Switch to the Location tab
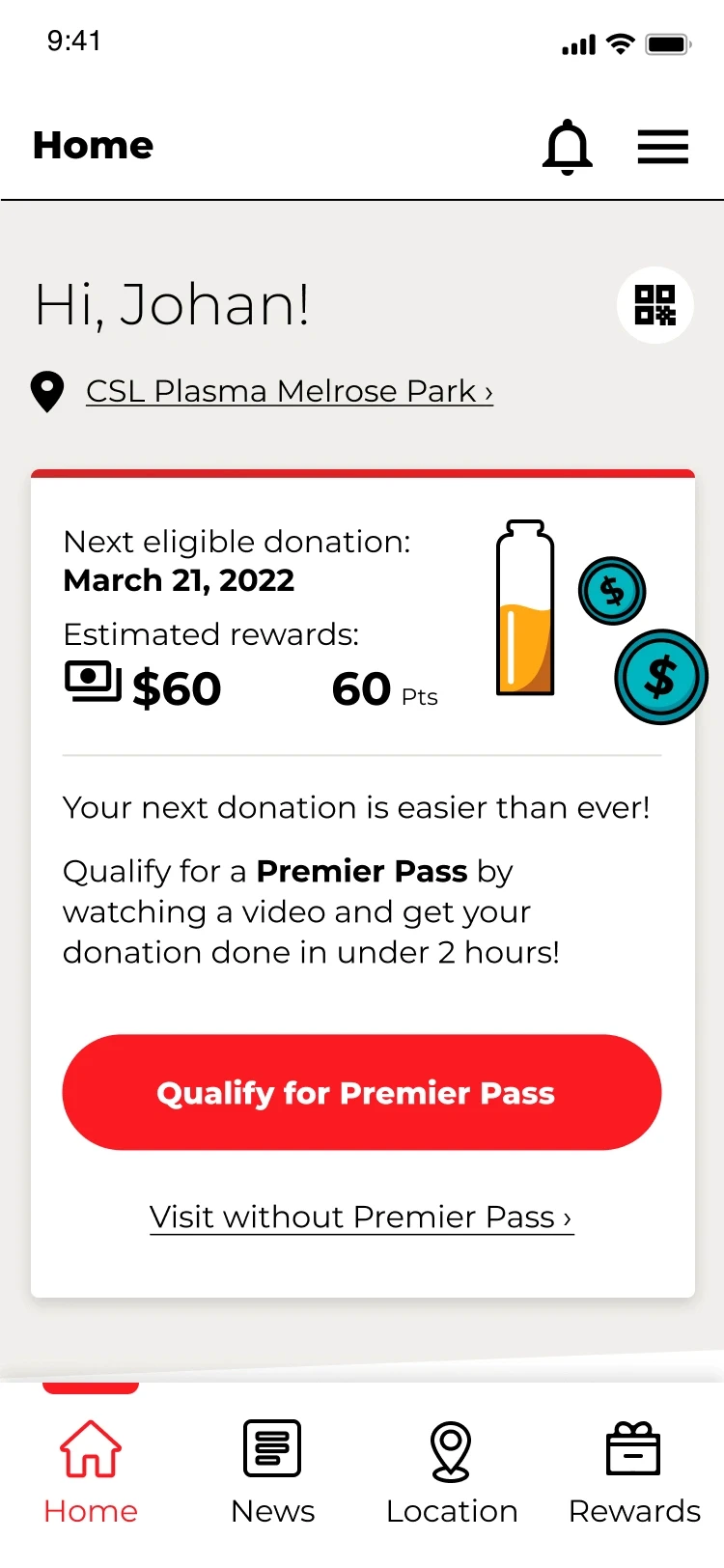This screenshot has height=1568, width=724. coord(452,1470)
